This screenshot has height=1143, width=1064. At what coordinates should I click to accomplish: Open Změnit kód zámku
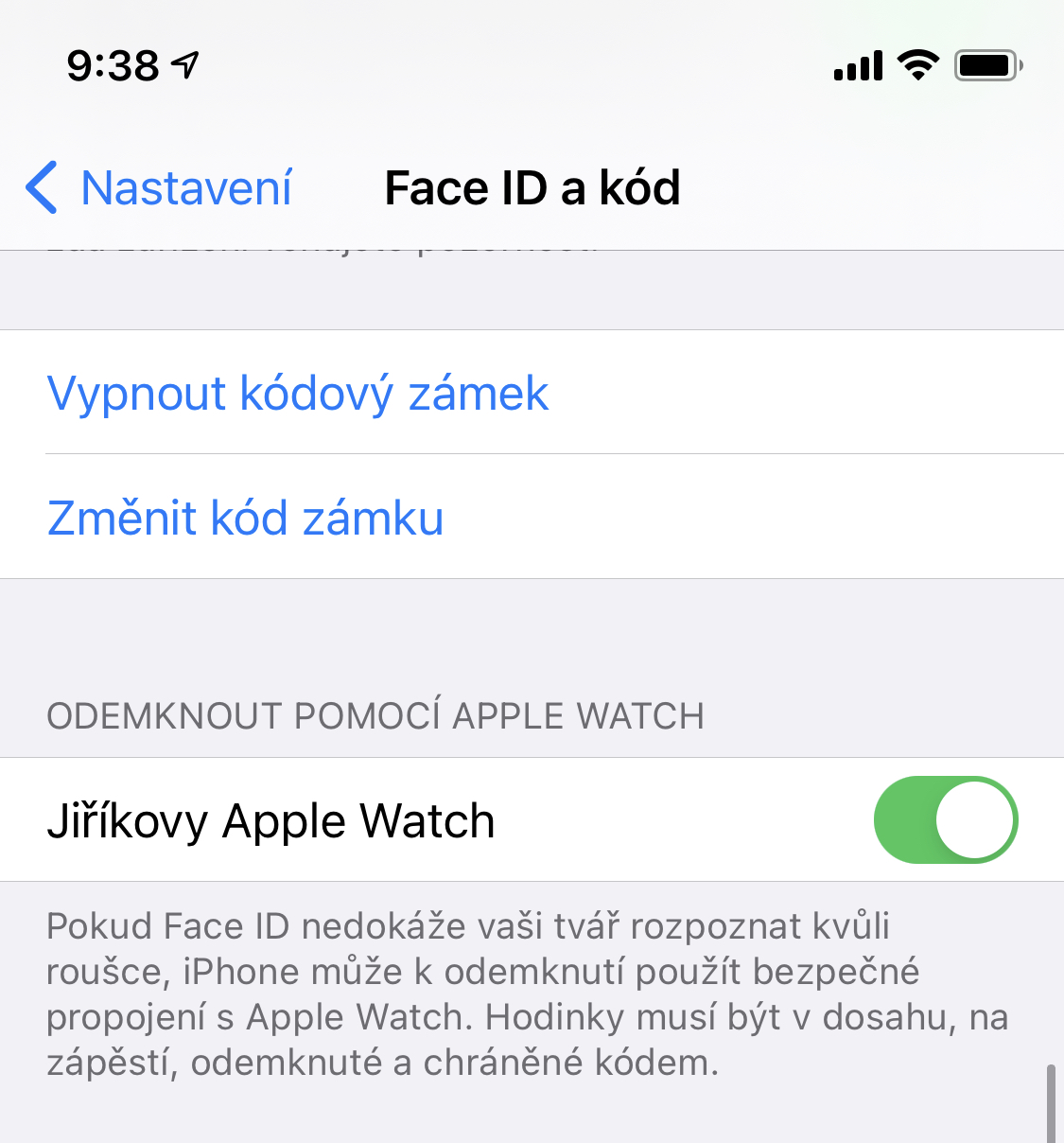point(246,518)
